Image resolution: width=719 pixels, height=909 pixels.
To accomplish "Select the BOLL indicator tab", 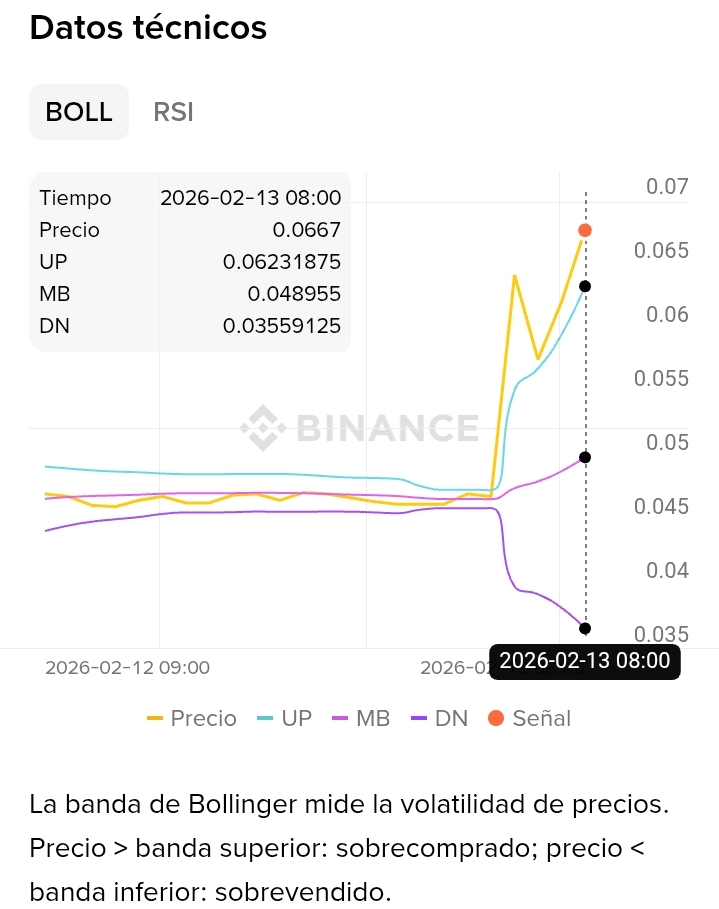I will pos(79,112).
